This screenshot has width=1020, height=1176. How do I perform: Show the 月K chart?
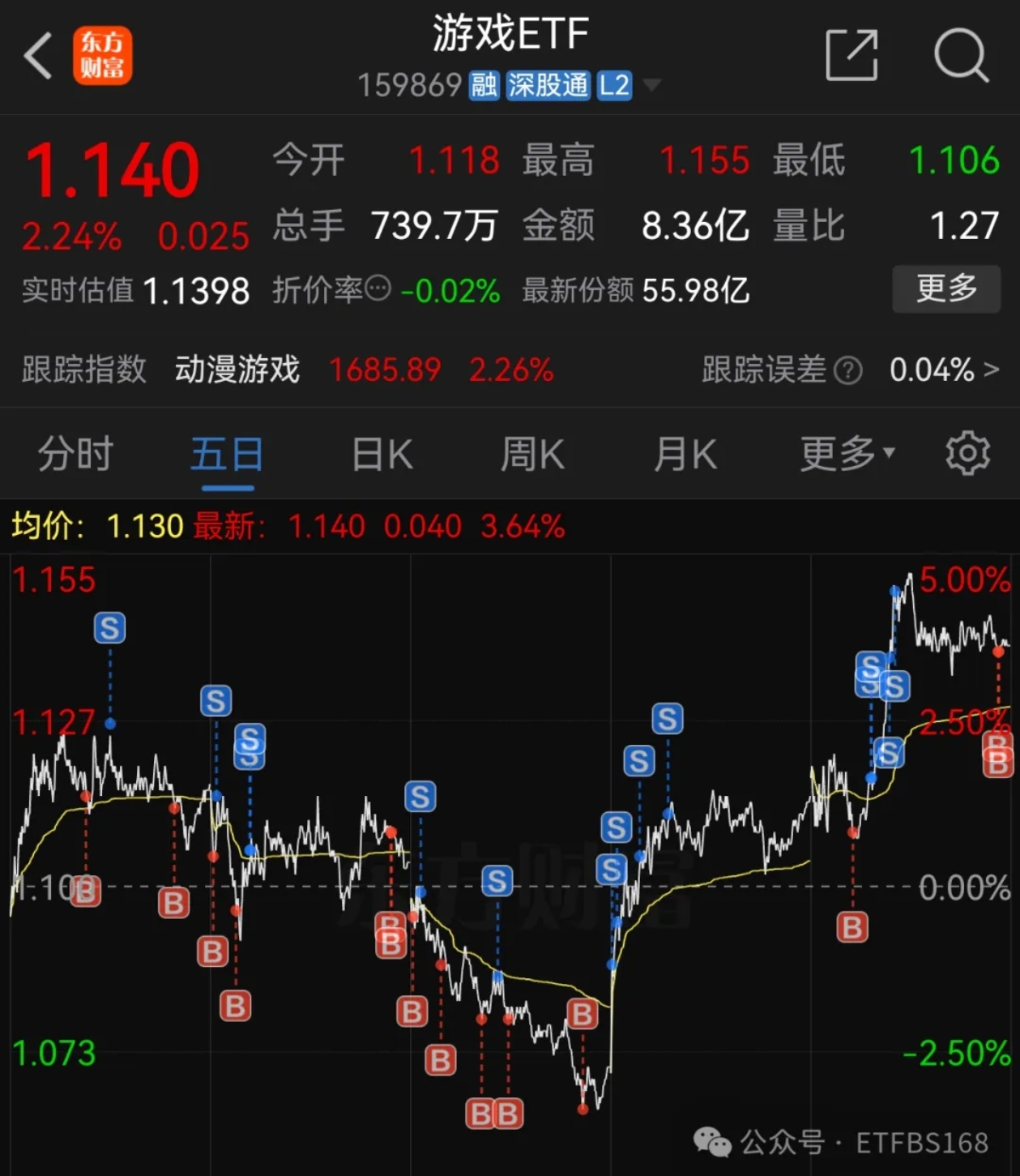pyautogui.click(x=685, y=453)
